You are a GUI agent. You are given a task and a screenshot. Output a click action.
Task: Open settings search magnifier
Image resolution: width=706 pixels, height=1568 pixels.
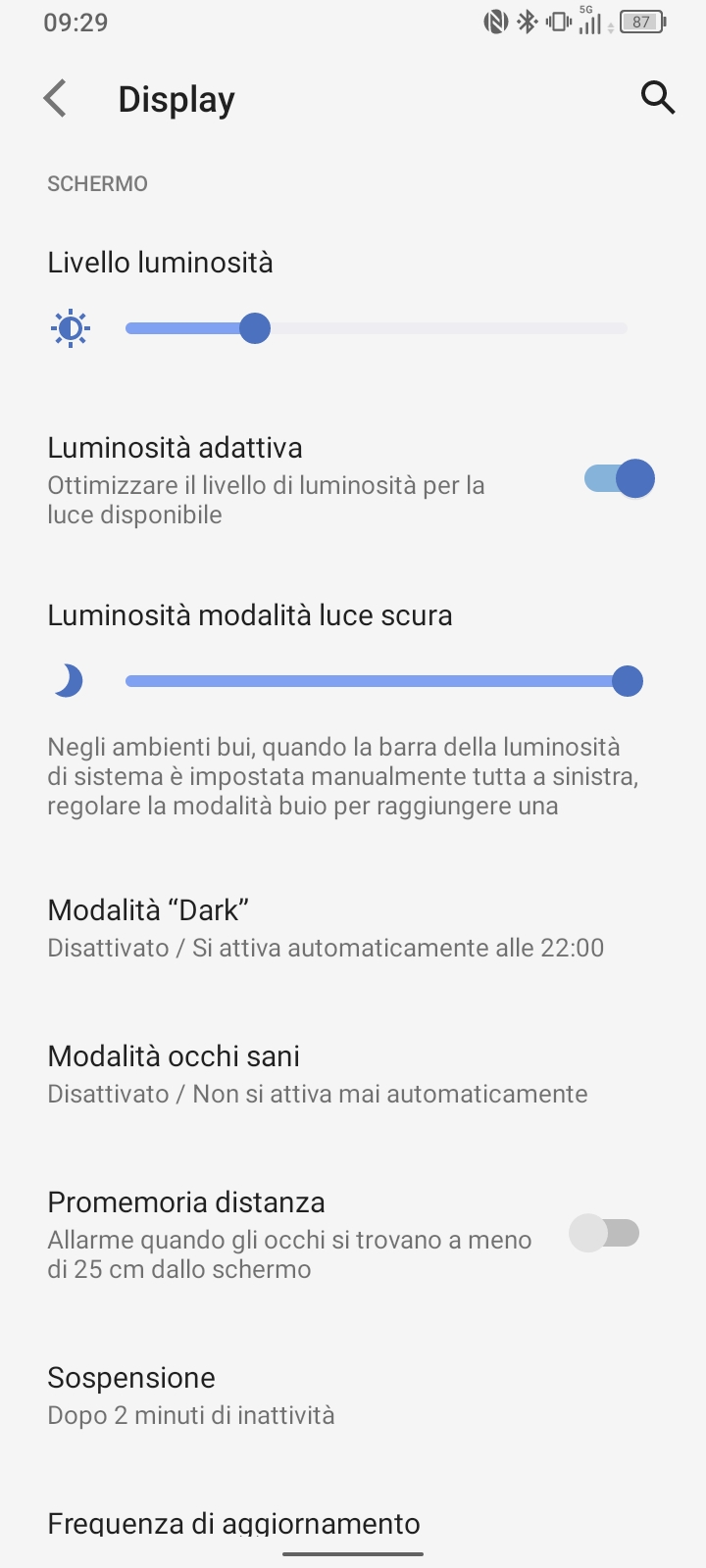(658, 97)
